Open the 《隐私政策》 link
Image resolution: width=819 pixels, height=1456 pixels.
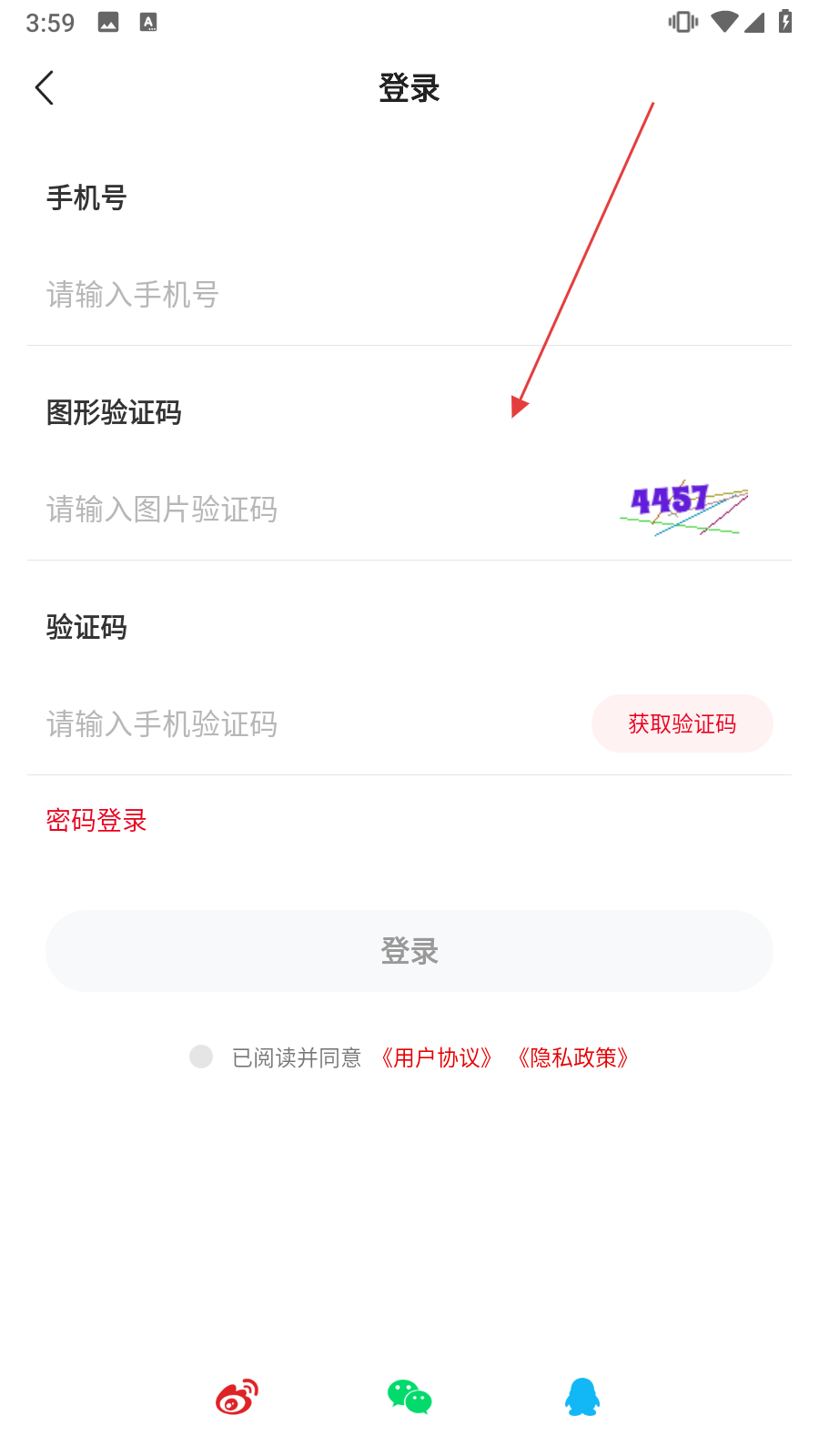[573, 1057]
